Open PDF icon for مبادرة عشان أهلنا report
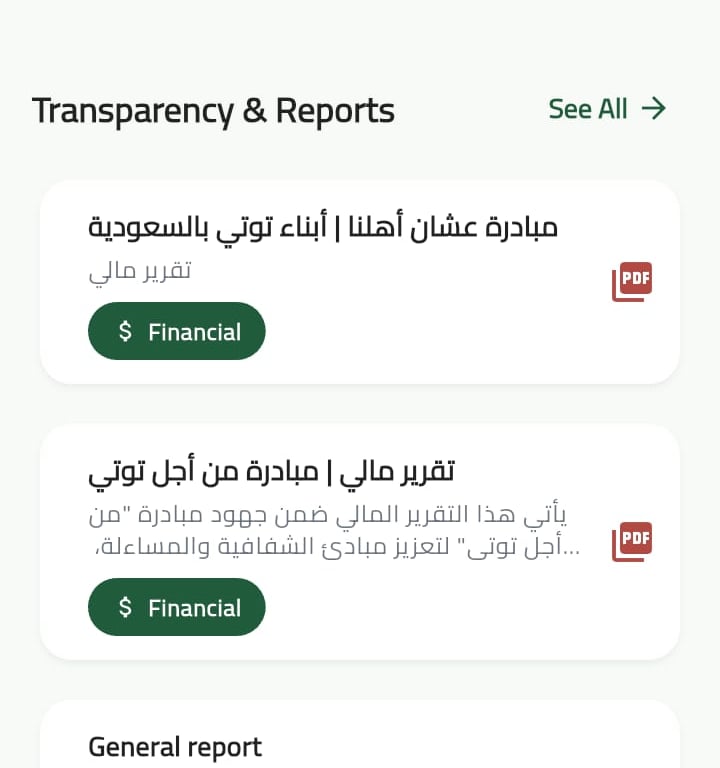Viewport: 720px width, 768px height. (632, 282)
